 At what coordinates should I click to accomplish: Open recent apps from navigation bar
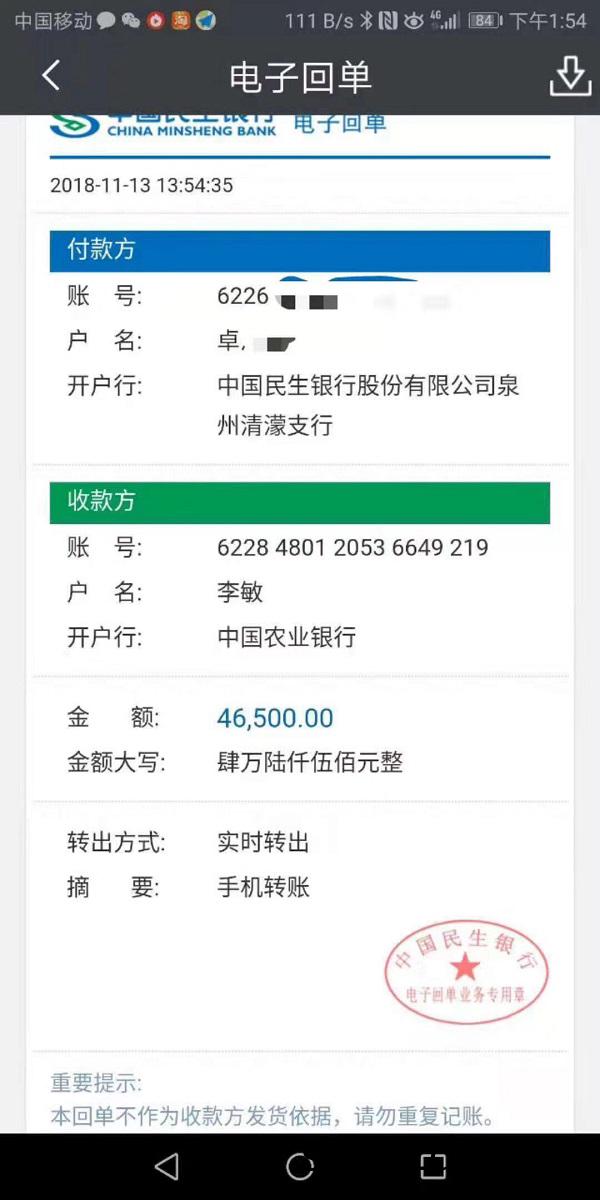click(x=432, y=1166)
